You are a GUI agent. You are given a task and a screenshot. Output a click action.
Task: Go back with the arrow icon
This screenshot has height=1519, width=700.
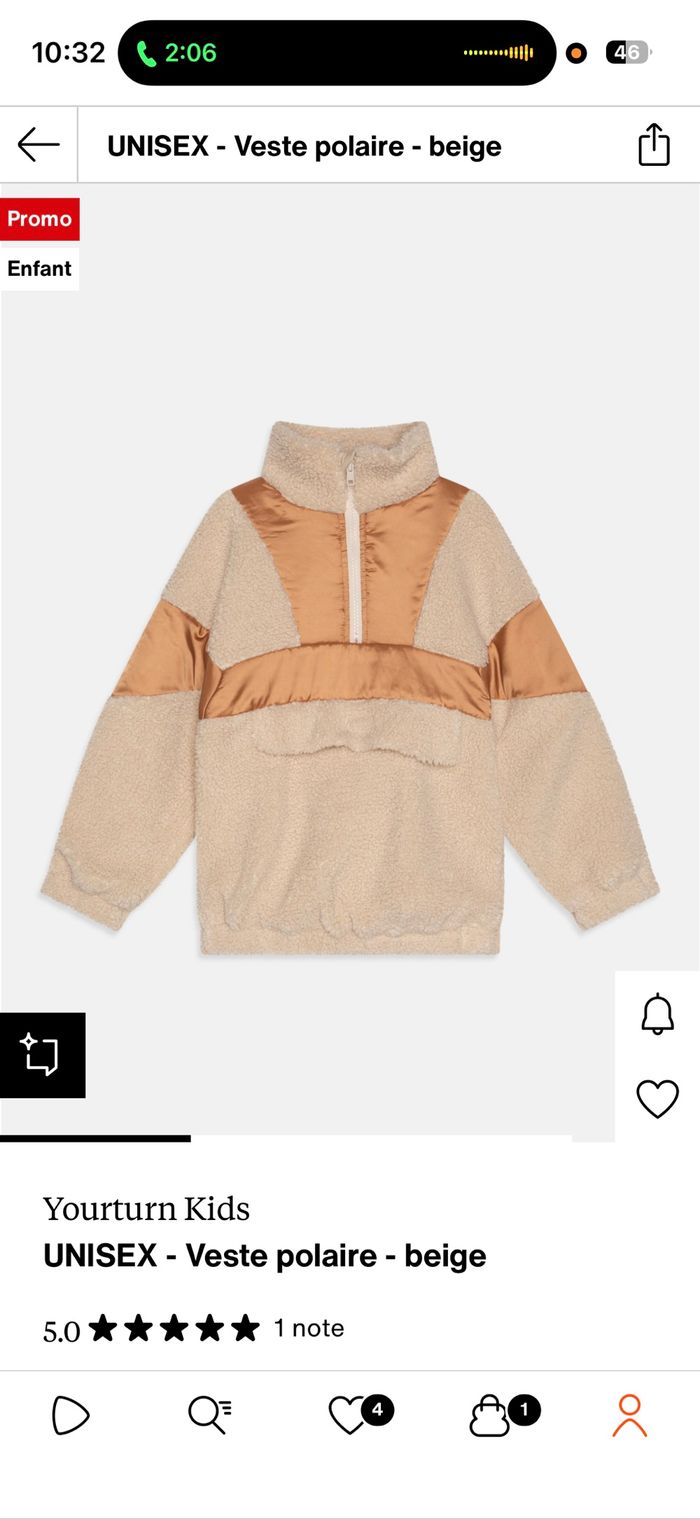click(39, 146)
